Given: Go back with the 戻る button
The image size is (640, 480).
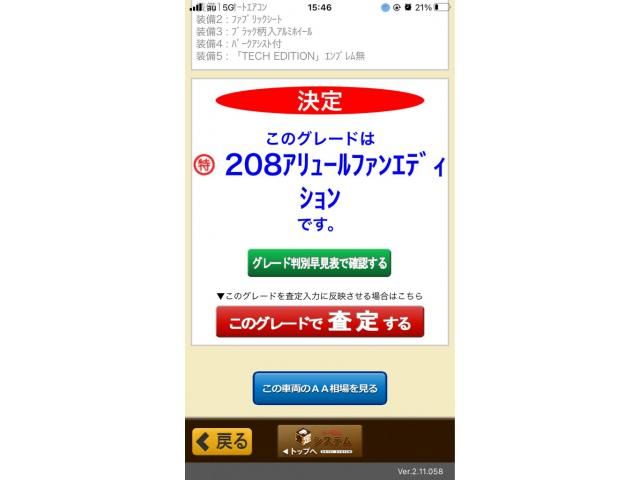Looking at the screenshot, I should click(x=222, y=442).
